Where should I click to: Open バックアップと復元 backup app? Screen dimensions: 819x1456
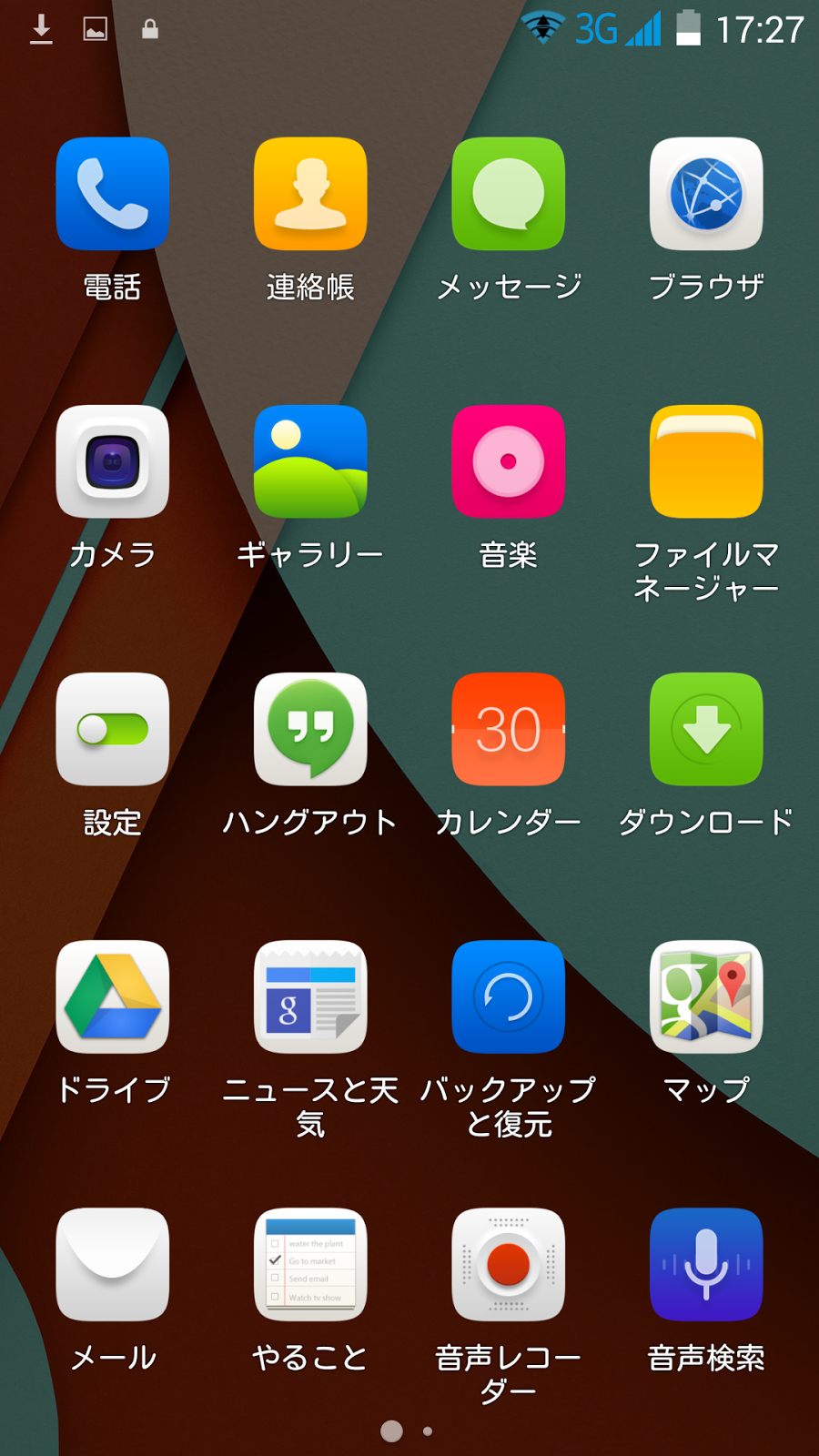pyautogui.click(x=509, y=996)
